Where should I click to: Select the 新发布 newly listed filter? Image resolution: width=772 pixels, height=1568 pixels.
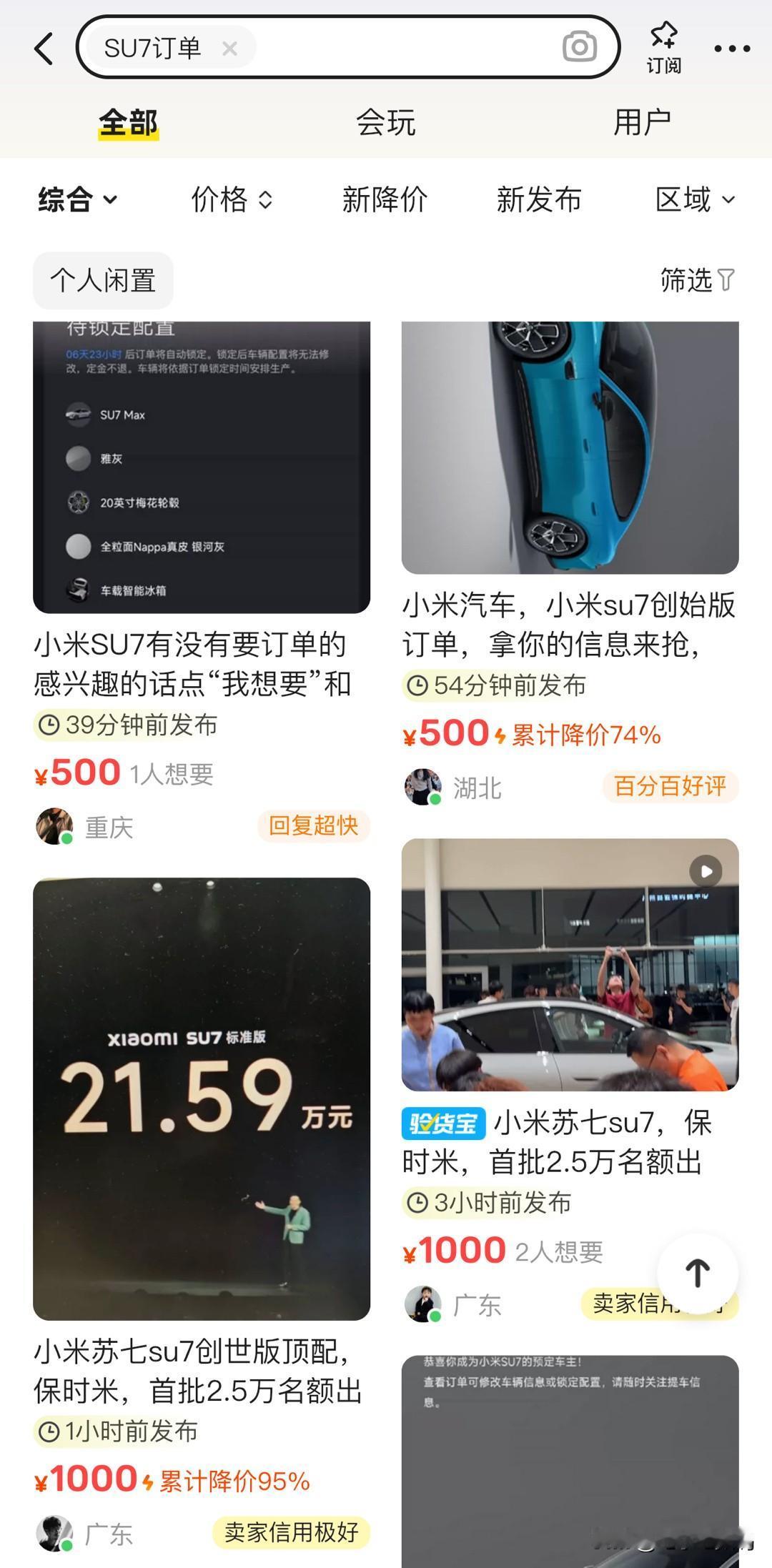click(x=538, y=201)
